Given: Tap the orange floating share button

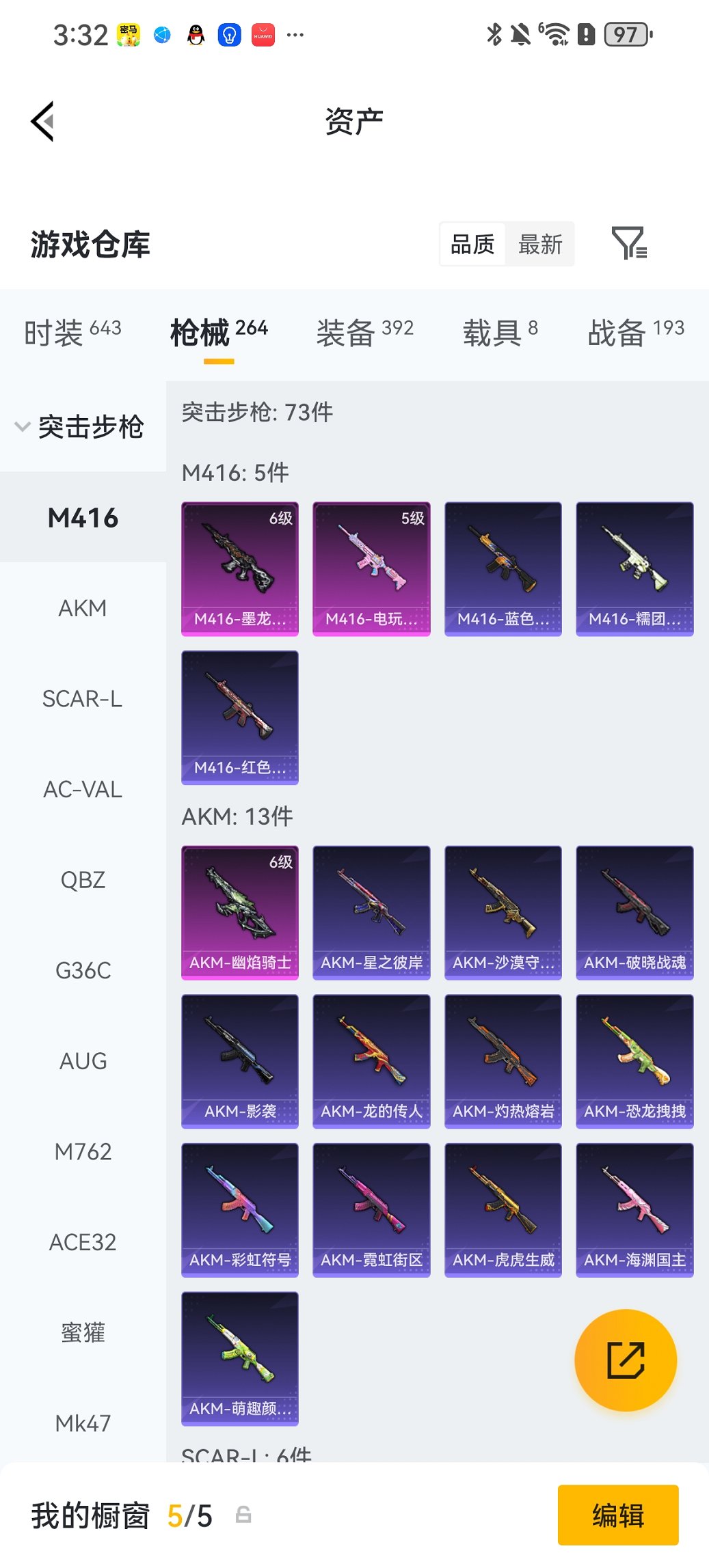Looking at the screenshot, I should tap(626, 1360).
